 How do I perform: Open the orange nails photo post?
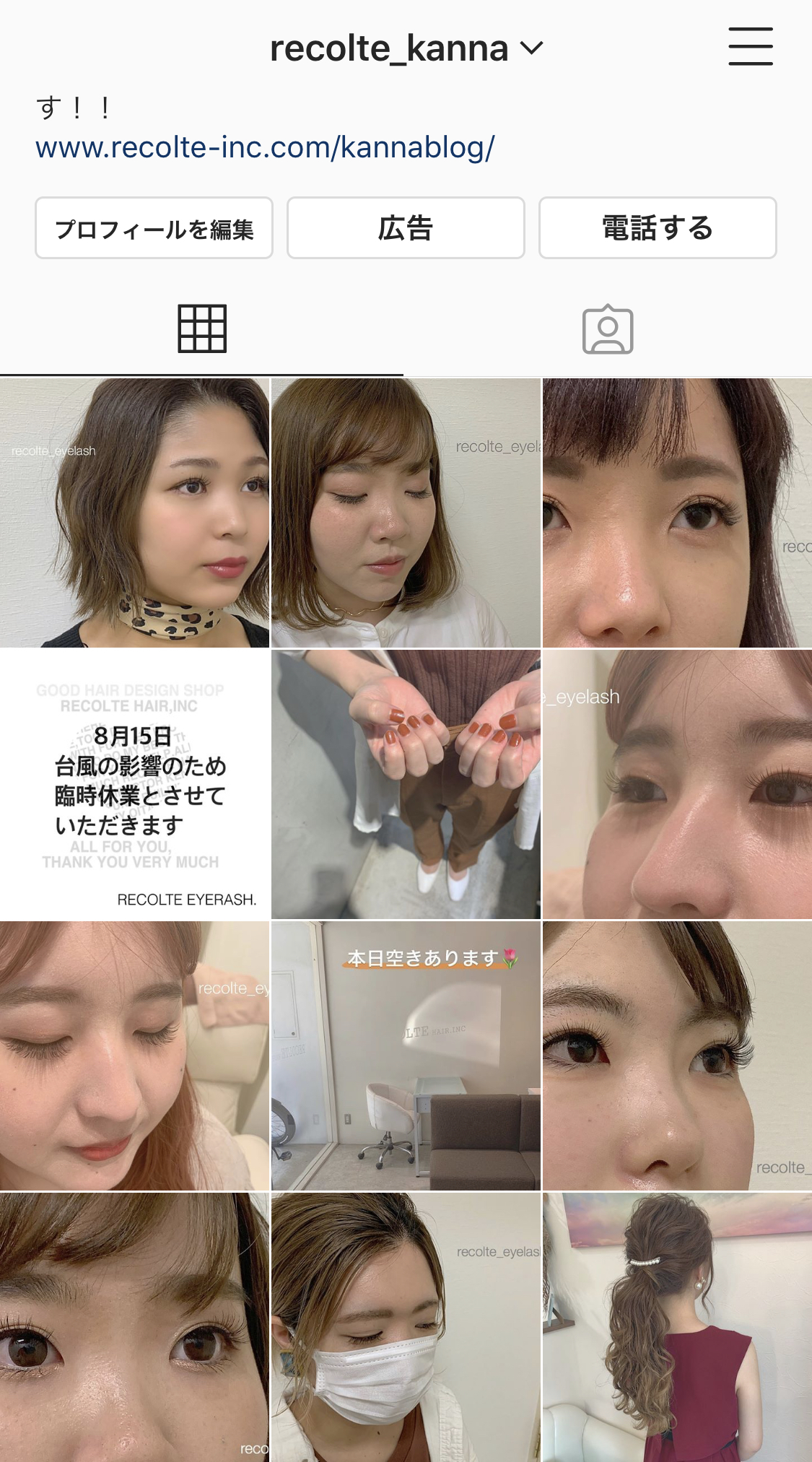[x=406, y=784]
